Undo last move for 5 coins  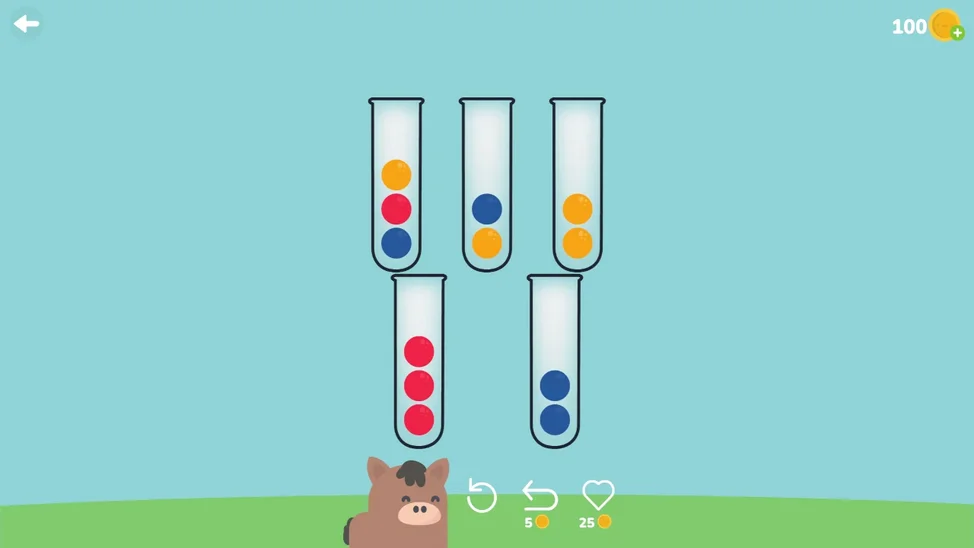(539, 496)
